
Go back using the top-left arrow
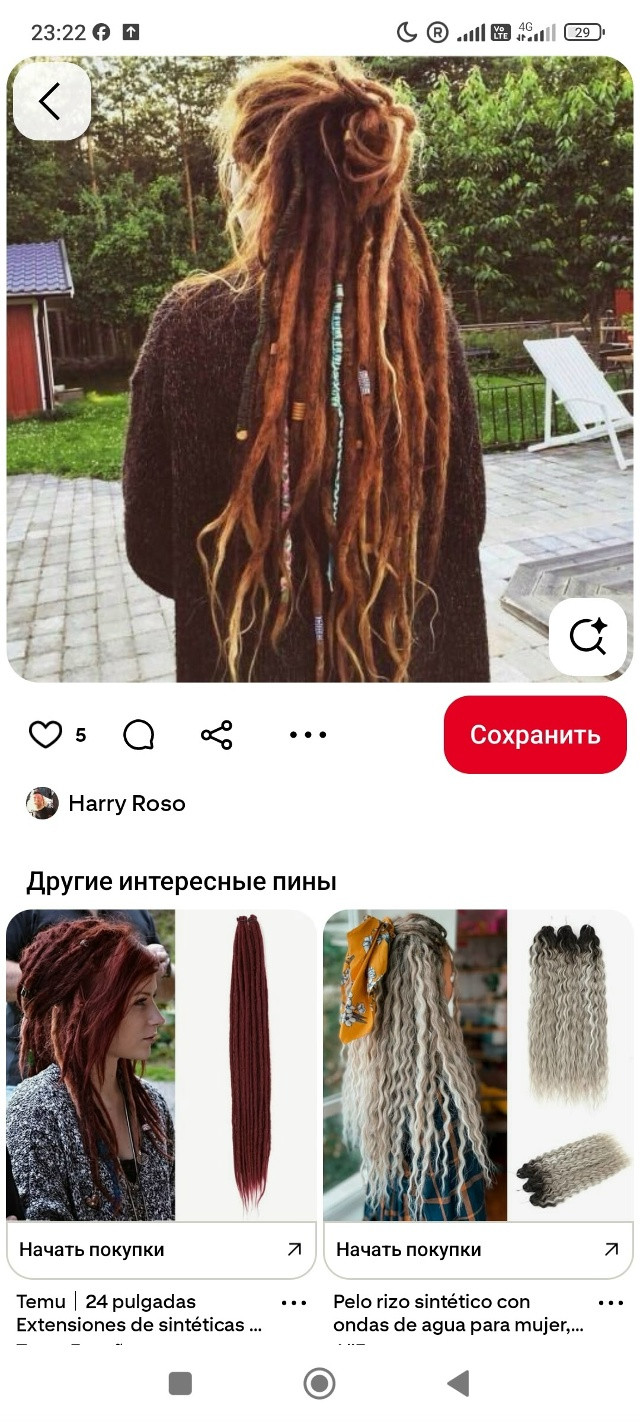point(51,101)
